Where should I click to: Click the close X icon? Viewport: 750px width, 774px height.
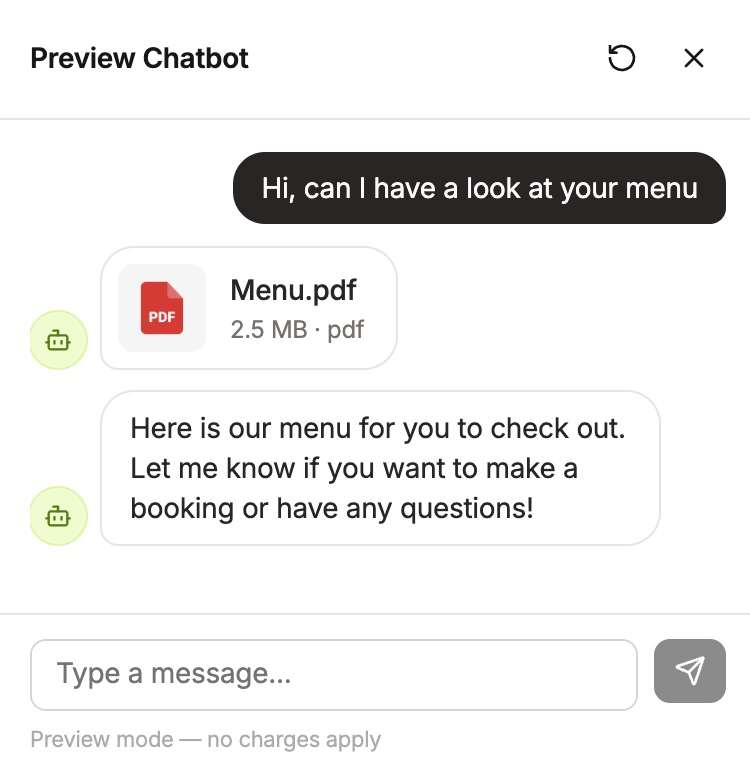(694, 58)
